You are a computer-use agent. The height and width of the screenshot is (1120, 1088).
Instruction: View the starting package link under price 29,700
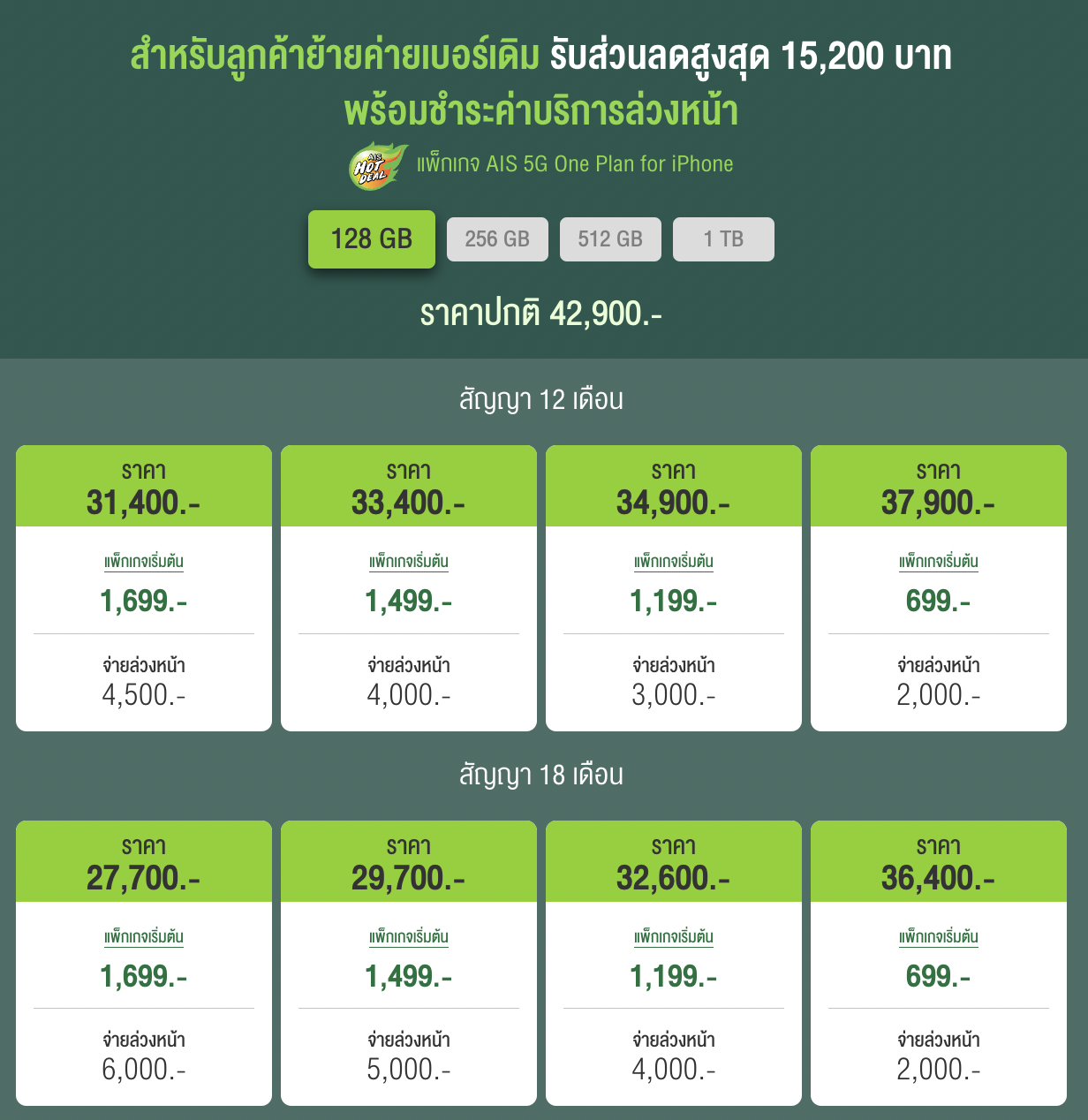click(409, 937)
